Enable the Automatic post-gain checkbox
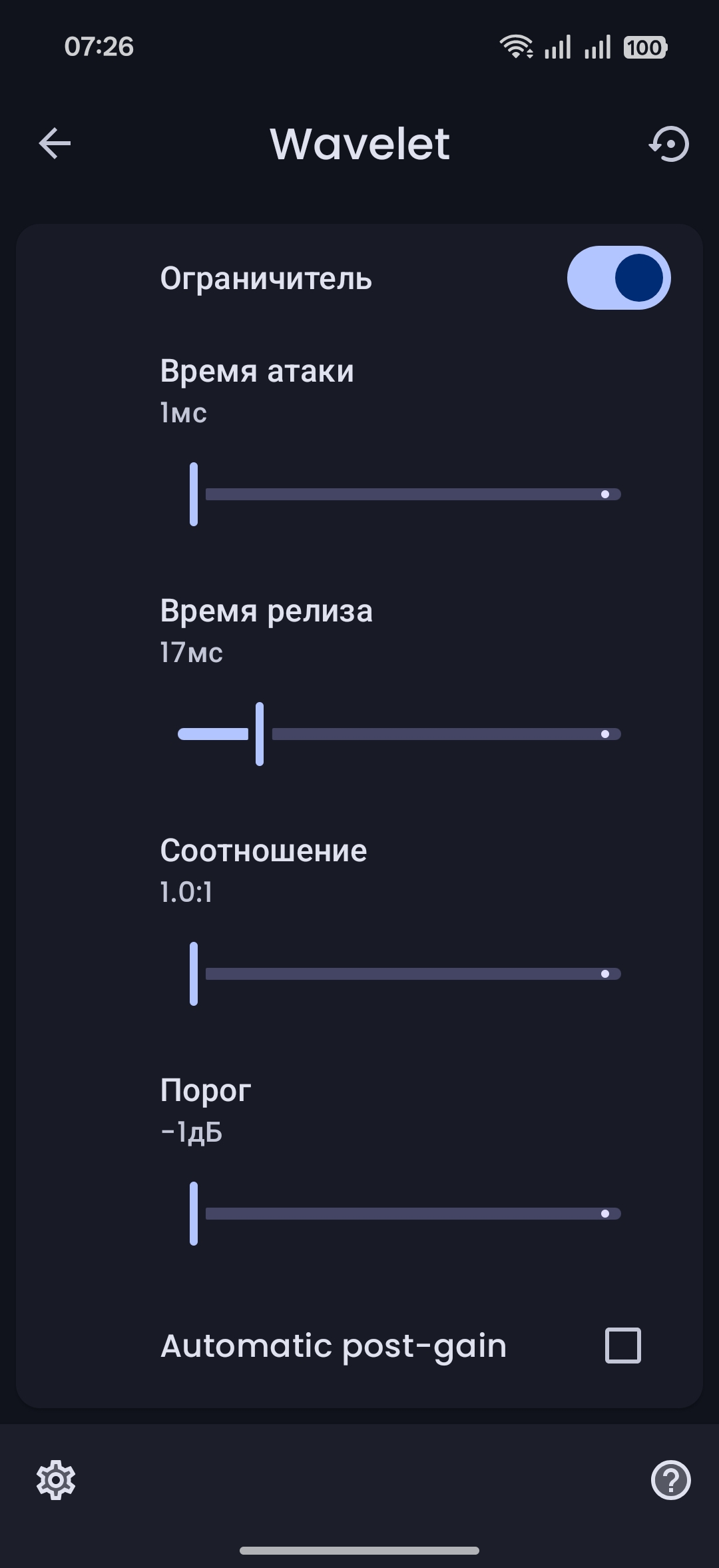This screenshot has height=1568, width=719. (x=623, y=1346)
